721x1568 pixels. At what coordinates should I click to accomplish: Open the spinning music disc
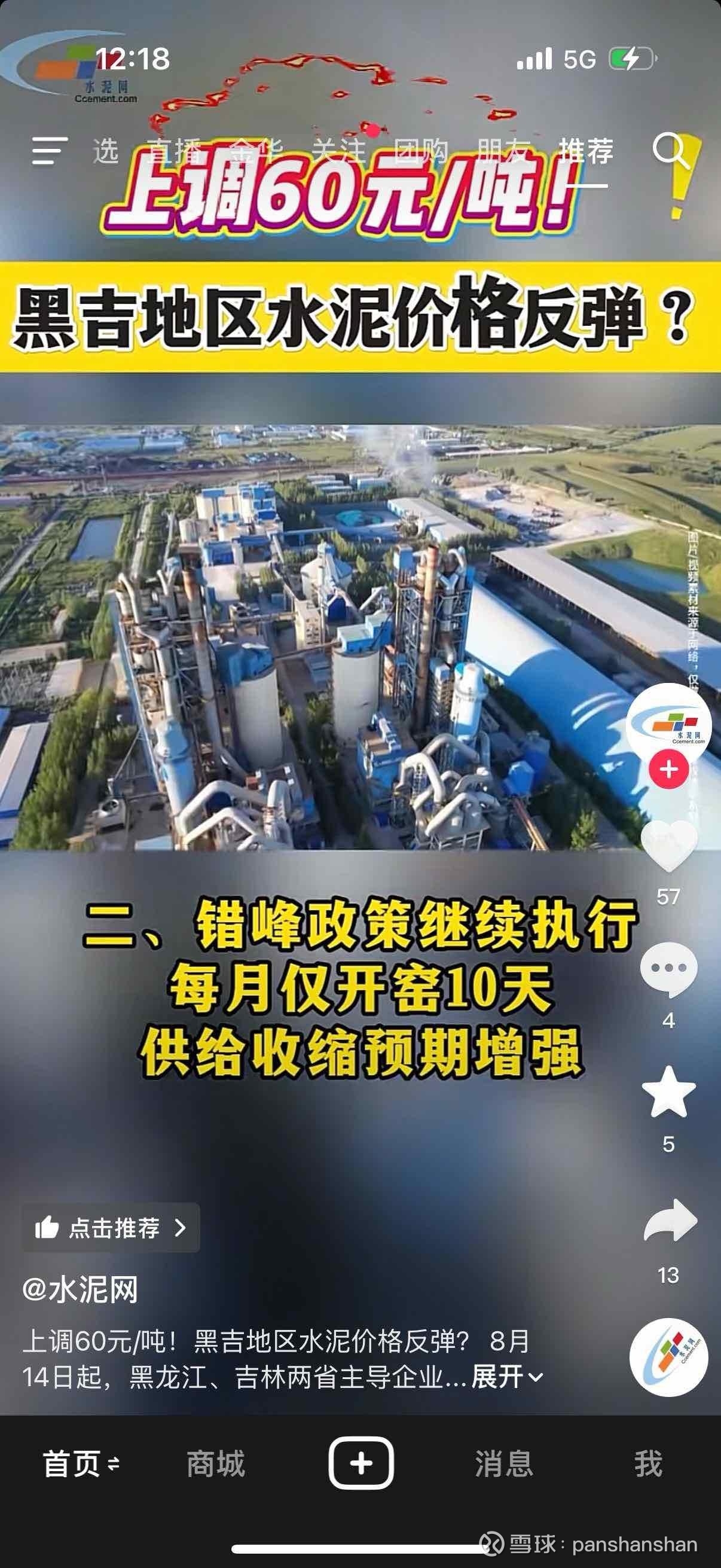tap(668, 1357)
